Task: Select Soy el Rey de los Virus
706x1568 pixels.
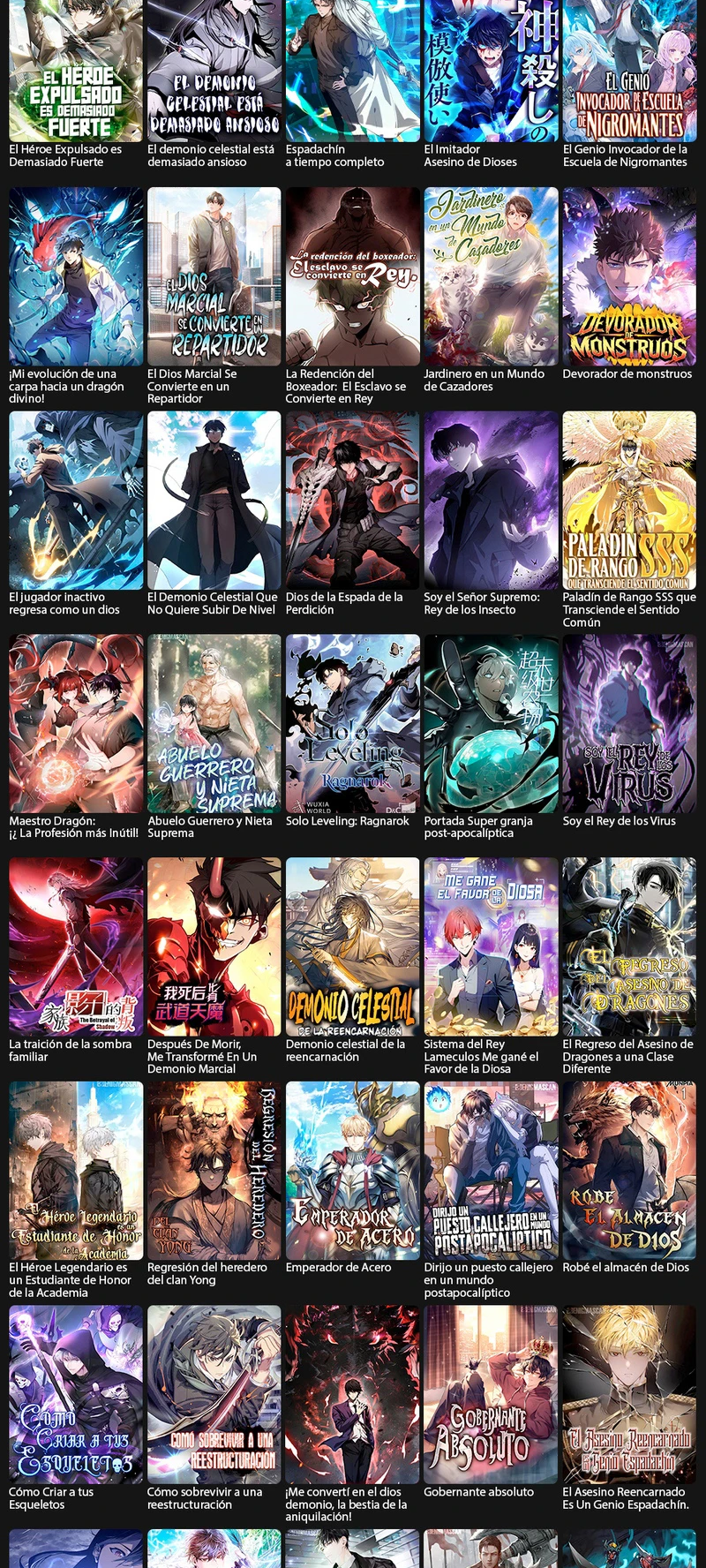Action: (x=629, y=724)
